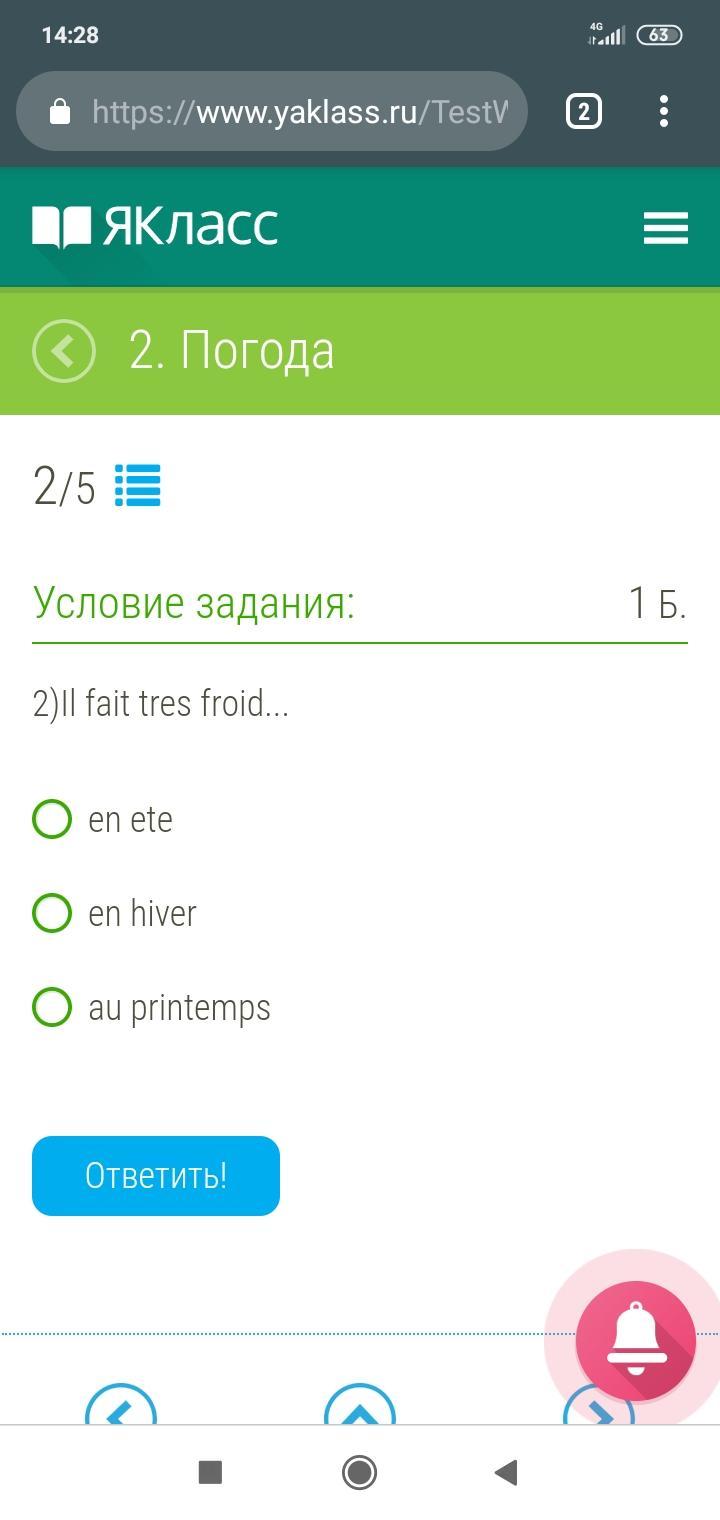Open the ЯКласс hamburger menu
This screenshot has width=720, height=1520.
click(666, 228)
